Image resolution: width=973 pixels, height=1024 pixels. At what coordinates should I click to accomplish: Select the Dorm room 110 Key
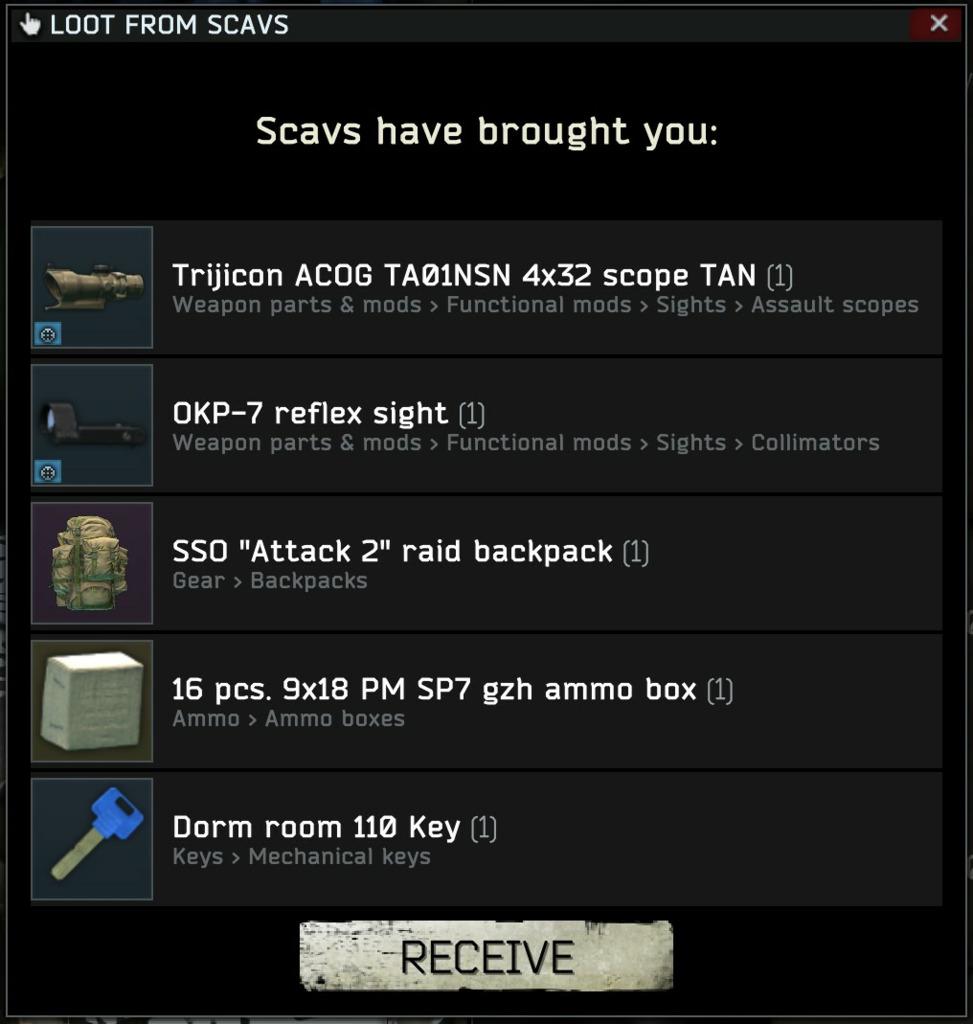click(486, 840)
